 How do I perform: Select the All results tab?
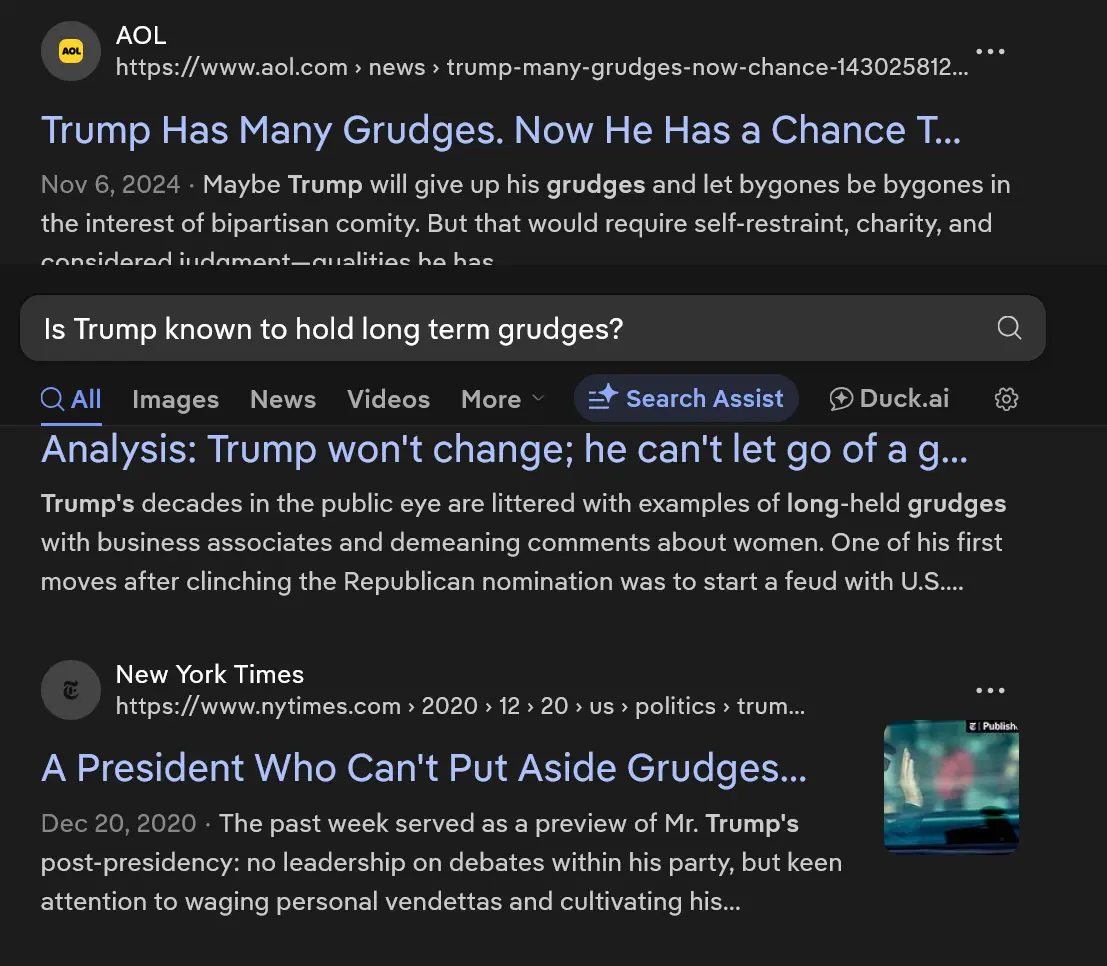coord(71,399)
